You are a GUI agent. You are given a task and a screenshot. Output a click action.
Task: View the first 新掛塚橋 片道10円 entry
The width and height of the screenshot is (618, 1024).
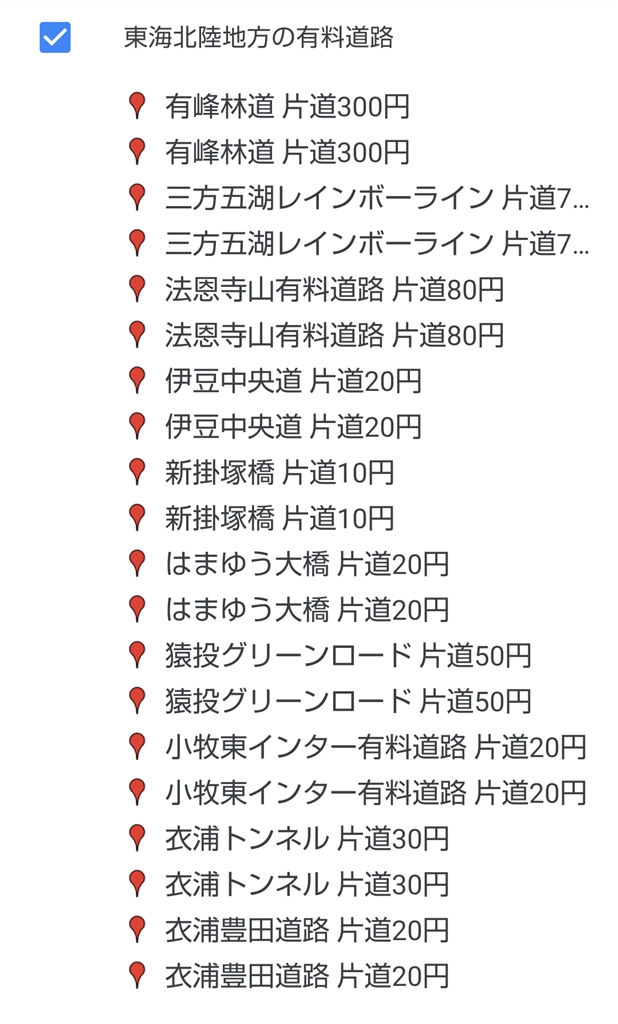coord(279,472)
